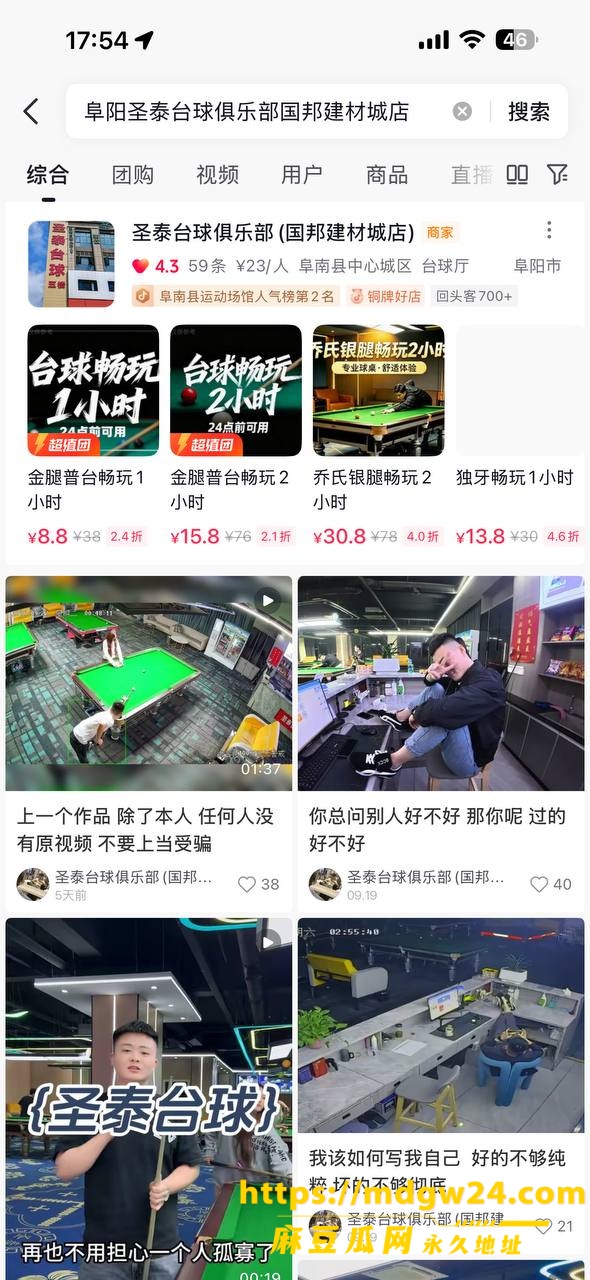Open 圣泰台球俱乐部 (国邦建材城店) merchant page
Screen dimensions: 590x1280
pyautogui.click(x=273, y=233)
